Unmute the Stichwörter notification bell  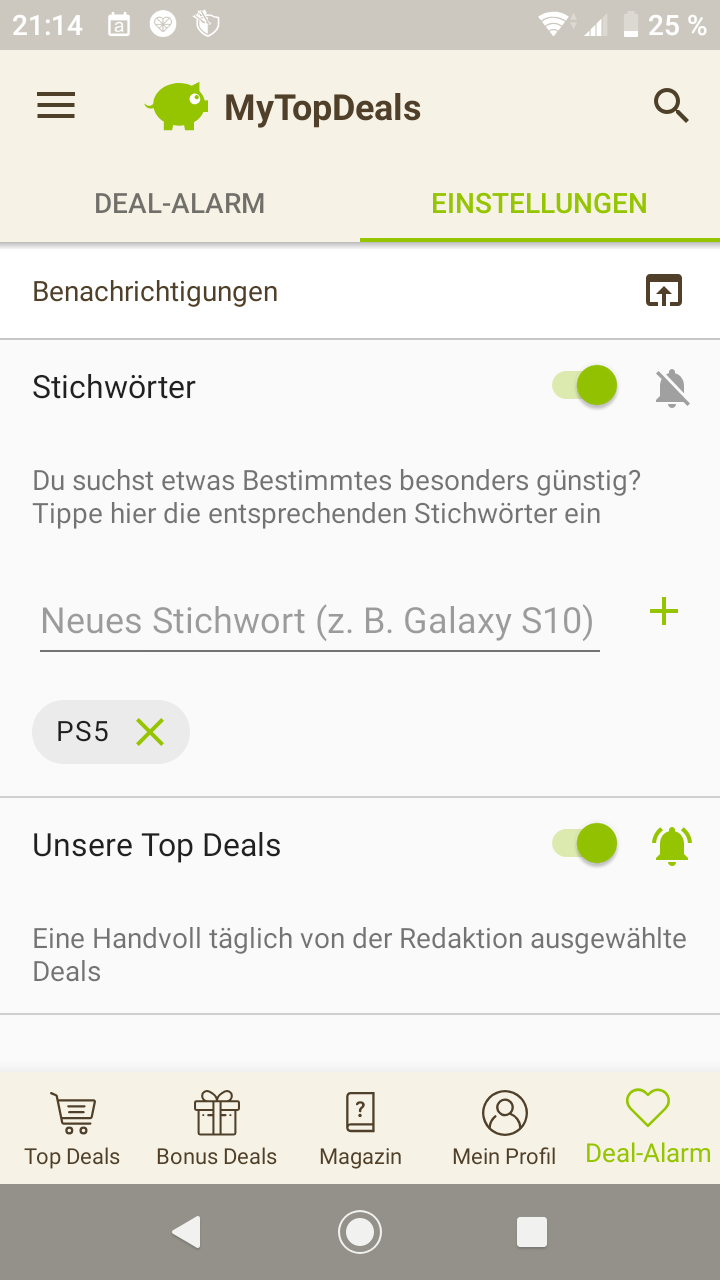(x=672, y=387)
